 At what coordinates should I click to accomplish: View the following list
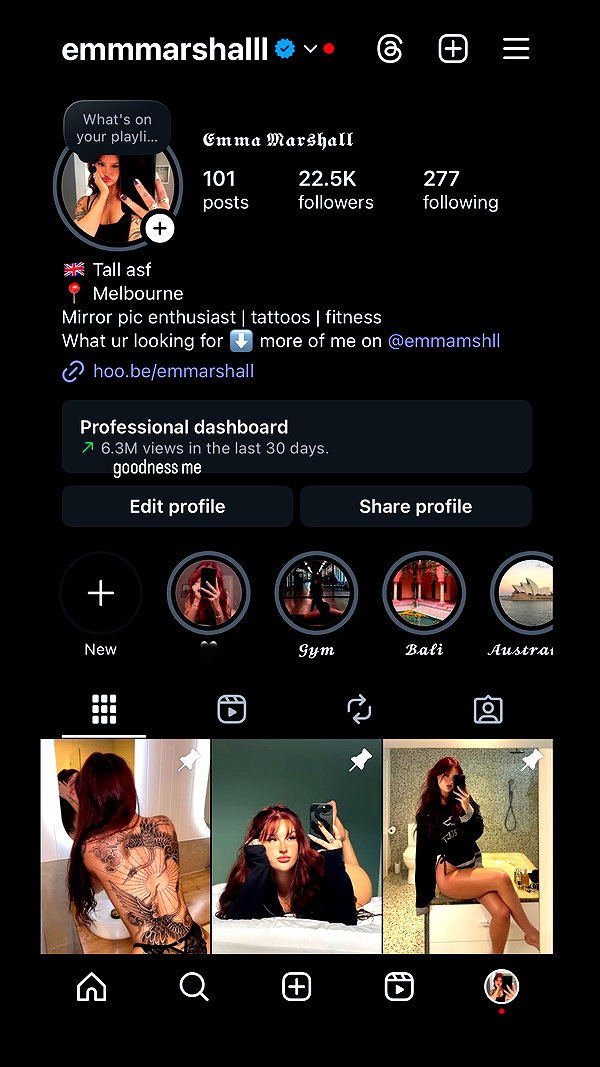tap(461, 190)
